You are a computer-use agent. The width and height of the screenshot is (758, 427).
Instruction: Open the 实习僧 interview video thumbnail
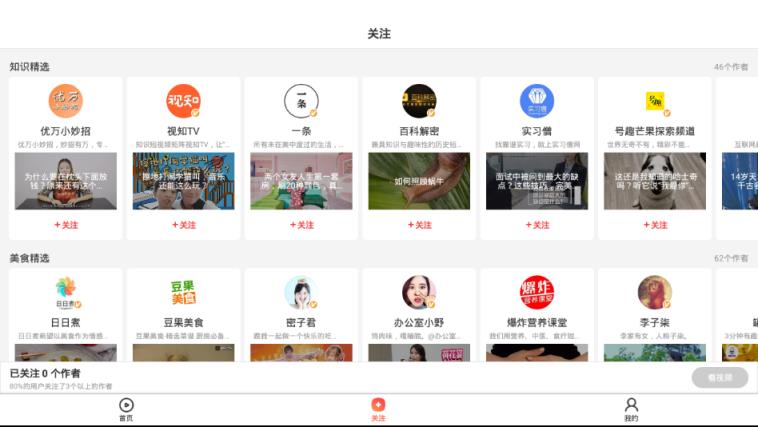pos(537,181)
